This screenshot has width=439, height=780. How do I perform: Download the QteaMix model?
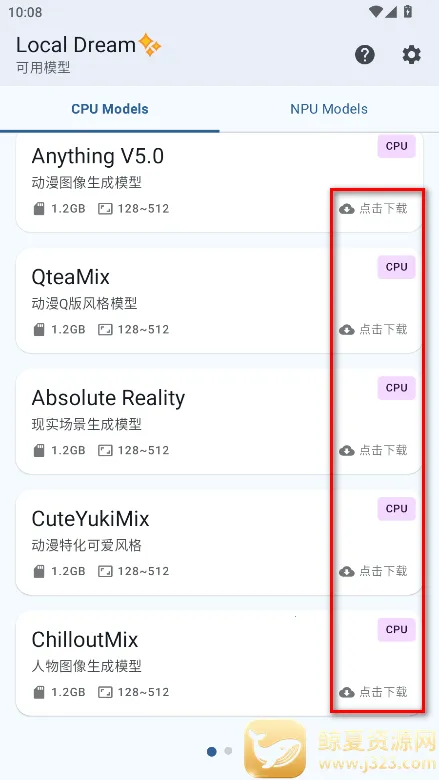(373, 329)
